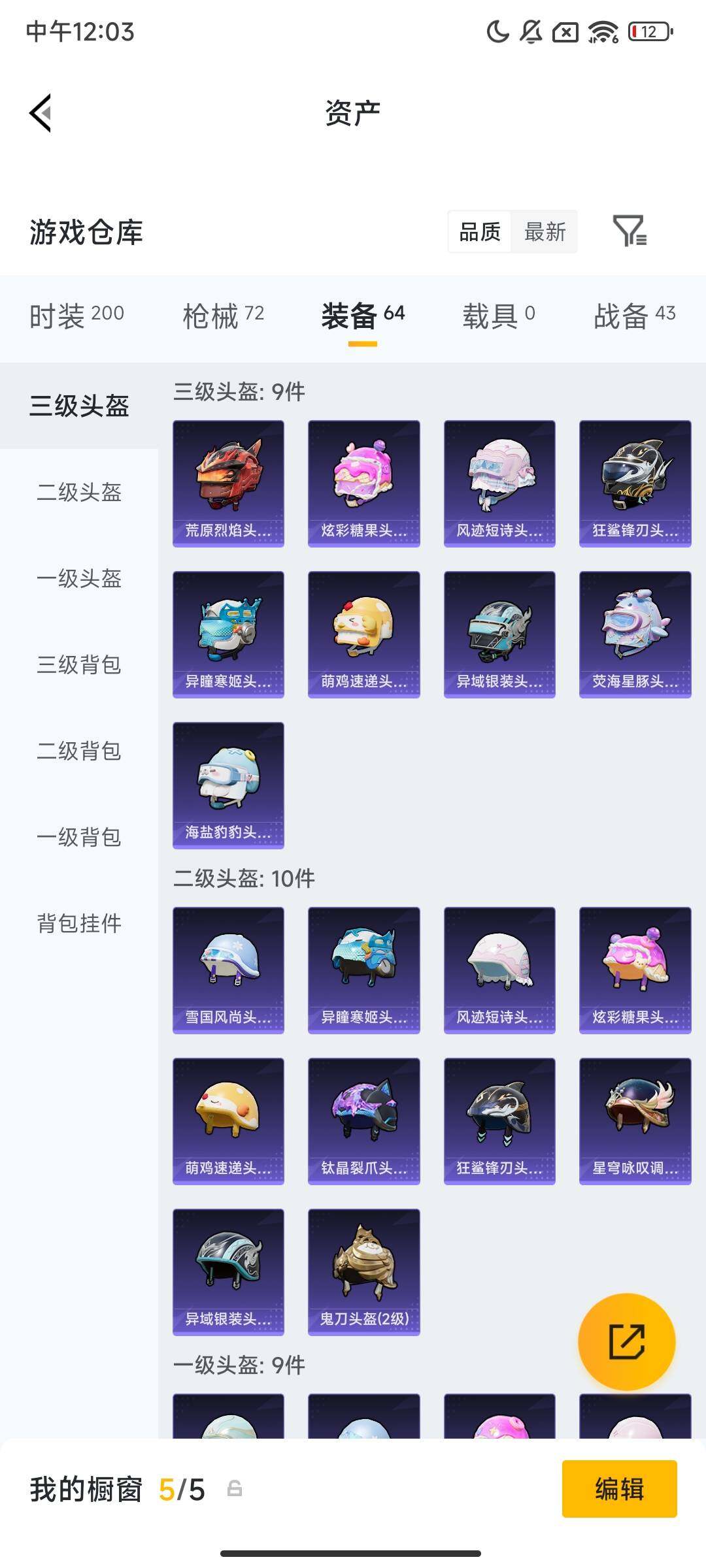Select the 荒原烈焰头盔 item card

pyautogui.click(x=229, y=482)
